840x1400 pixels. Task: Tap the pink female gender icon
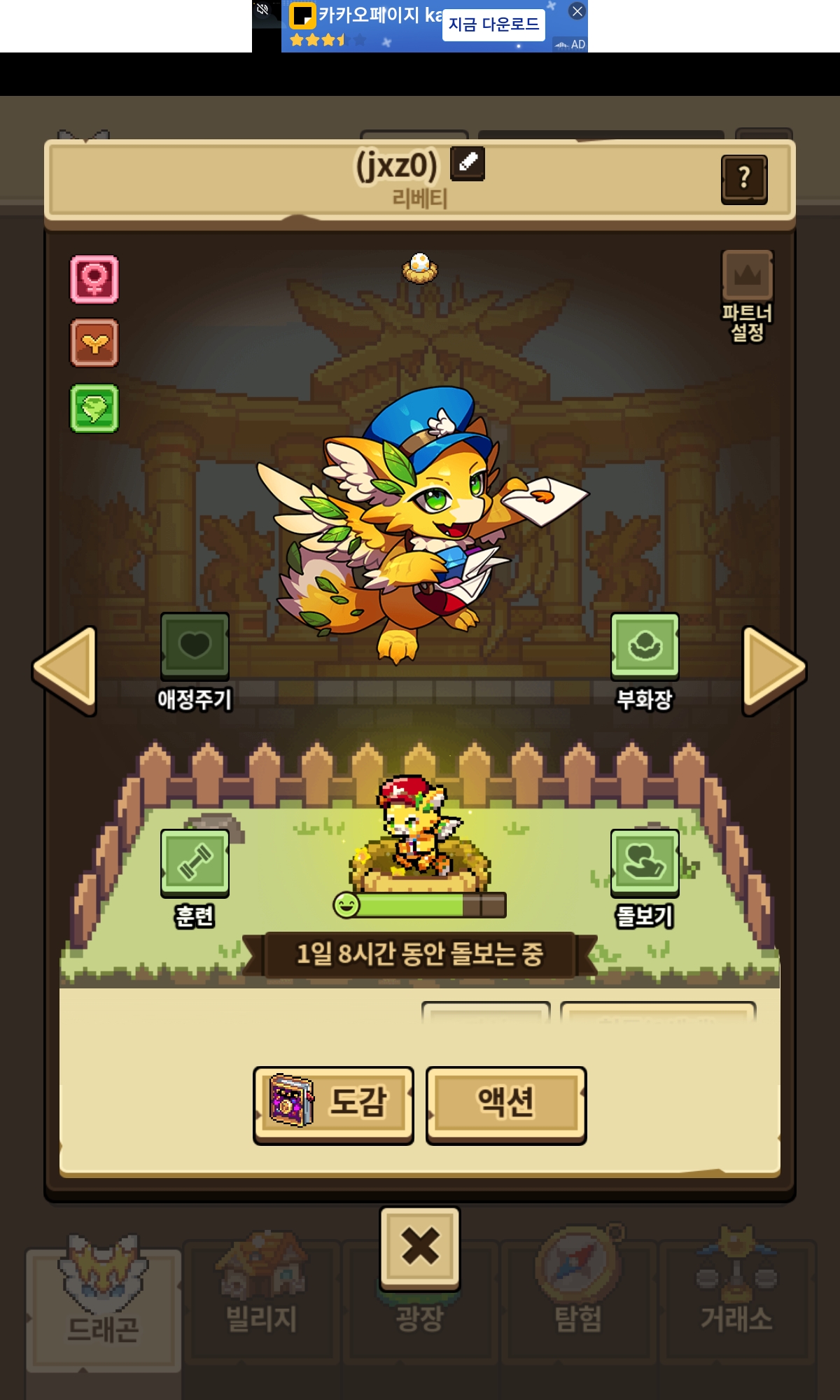coord(94,279)
